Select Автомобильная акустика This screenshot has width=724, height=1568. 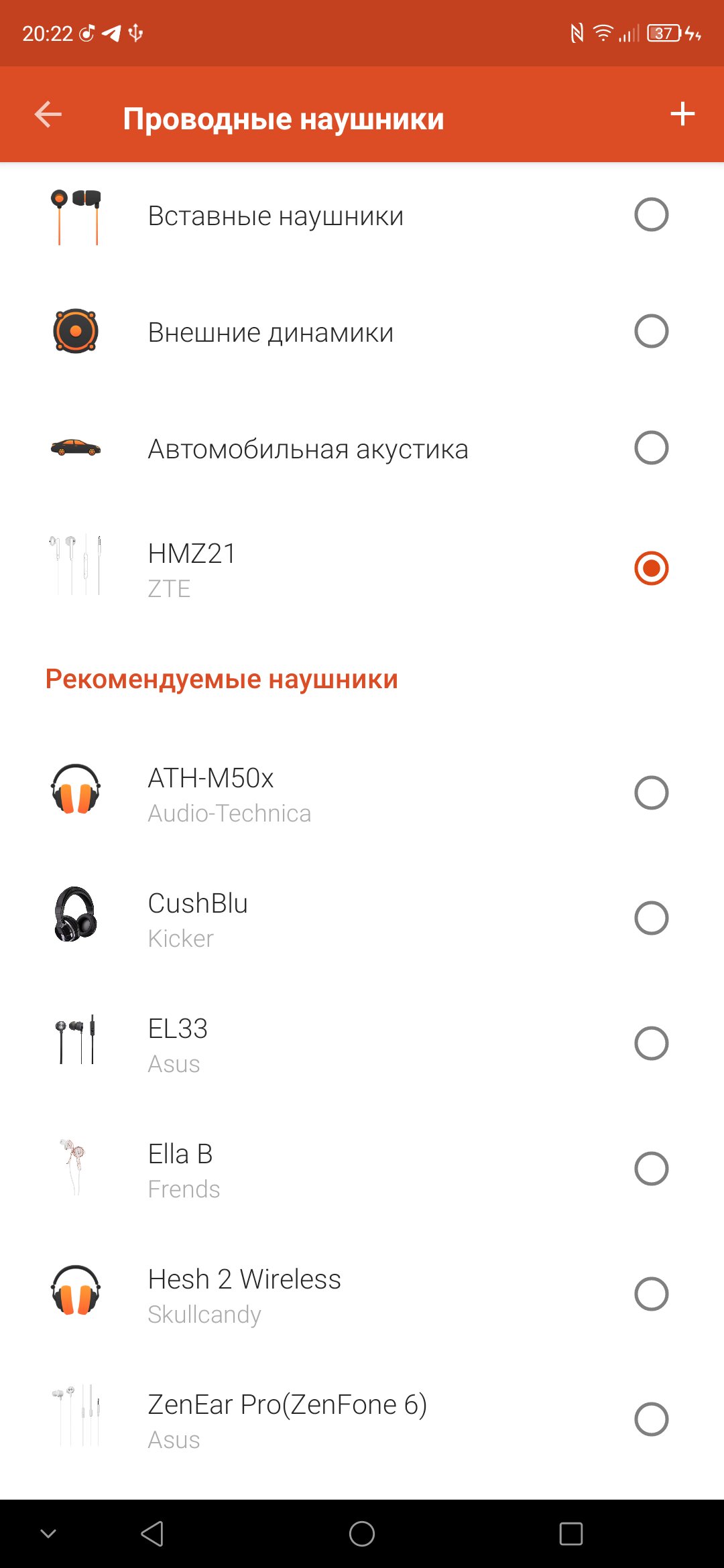point(362,448)
